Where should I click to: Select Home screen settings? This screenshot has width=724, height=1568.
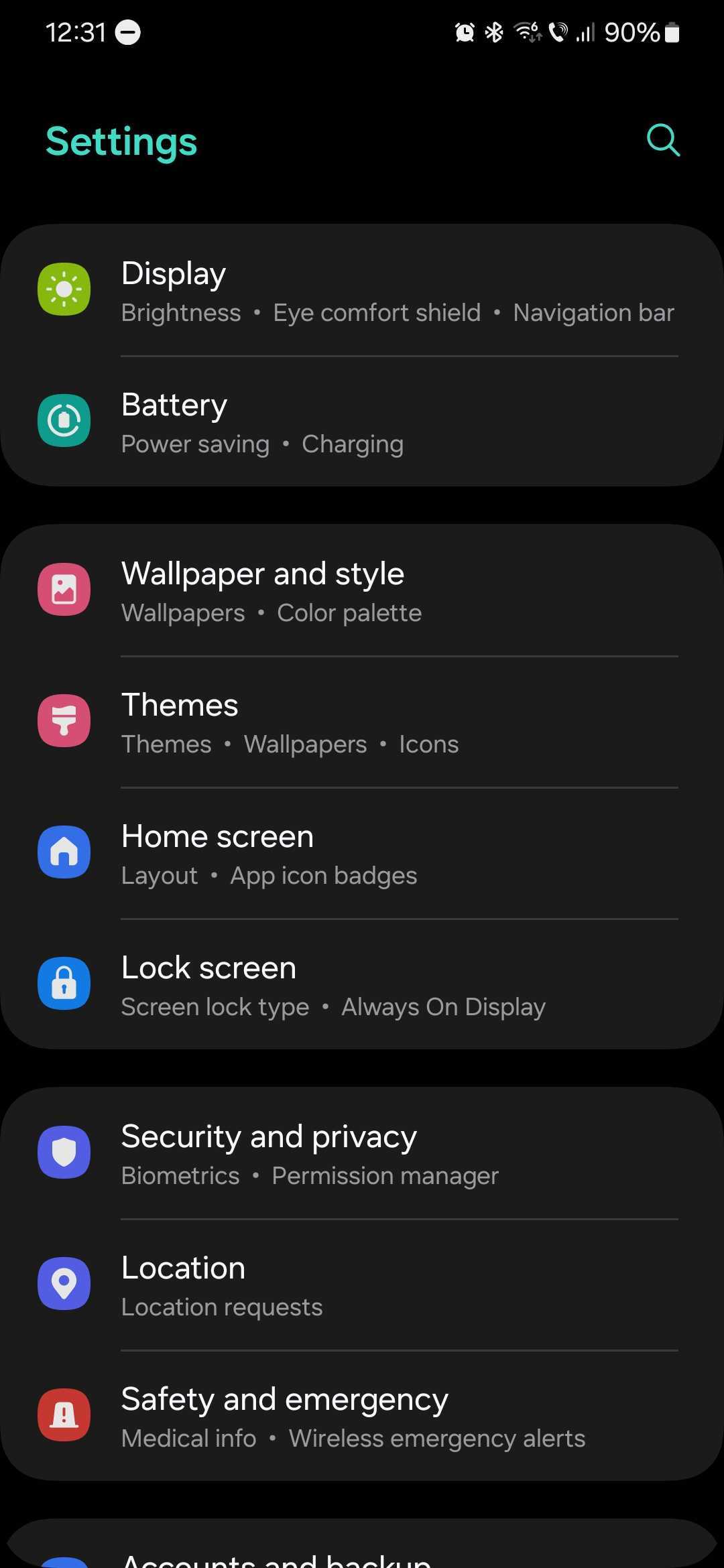[x=362, y=854]
